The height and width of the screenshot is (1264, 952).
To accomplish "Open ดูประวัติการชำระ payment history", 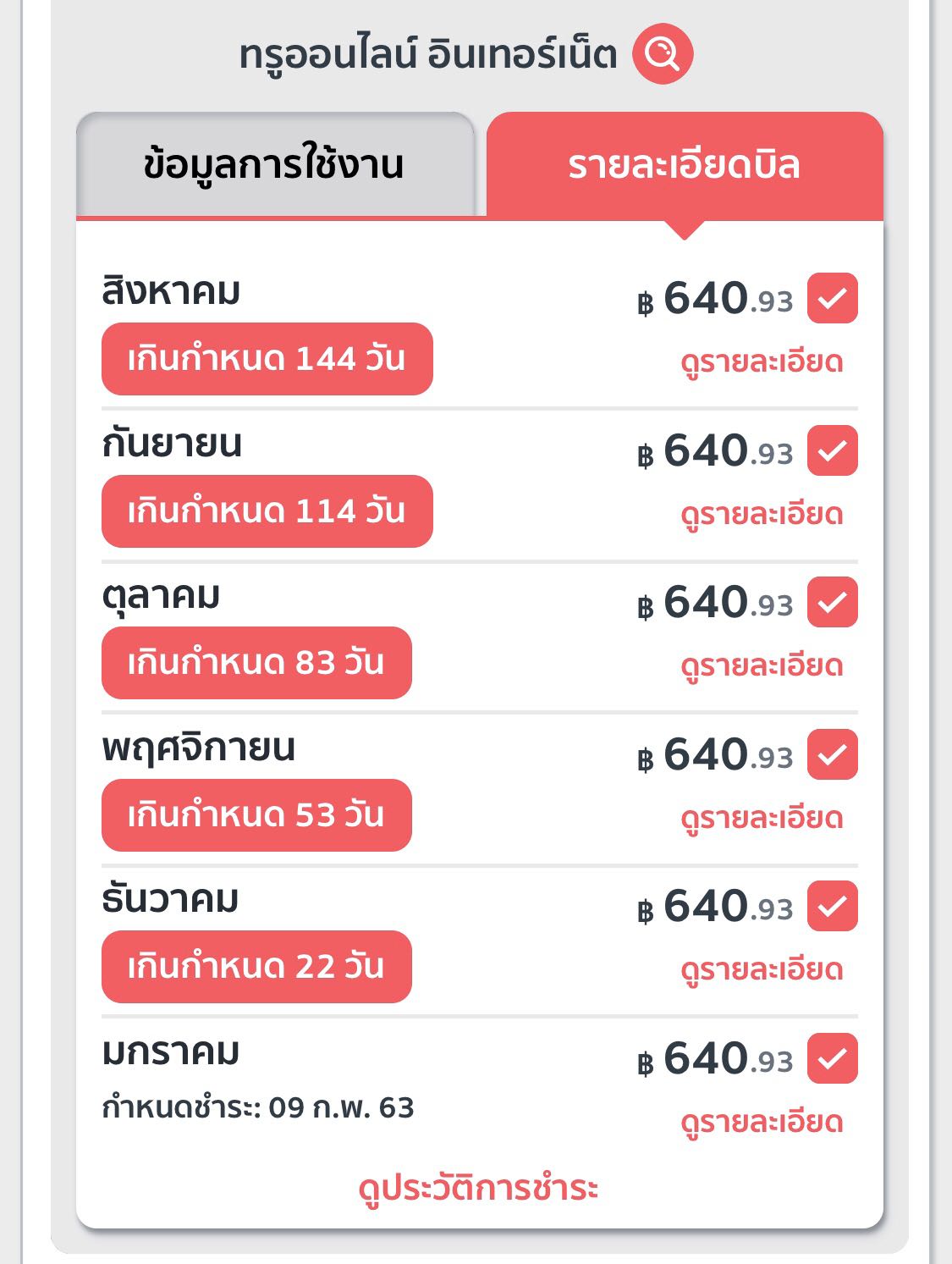I will point(478,1188).
